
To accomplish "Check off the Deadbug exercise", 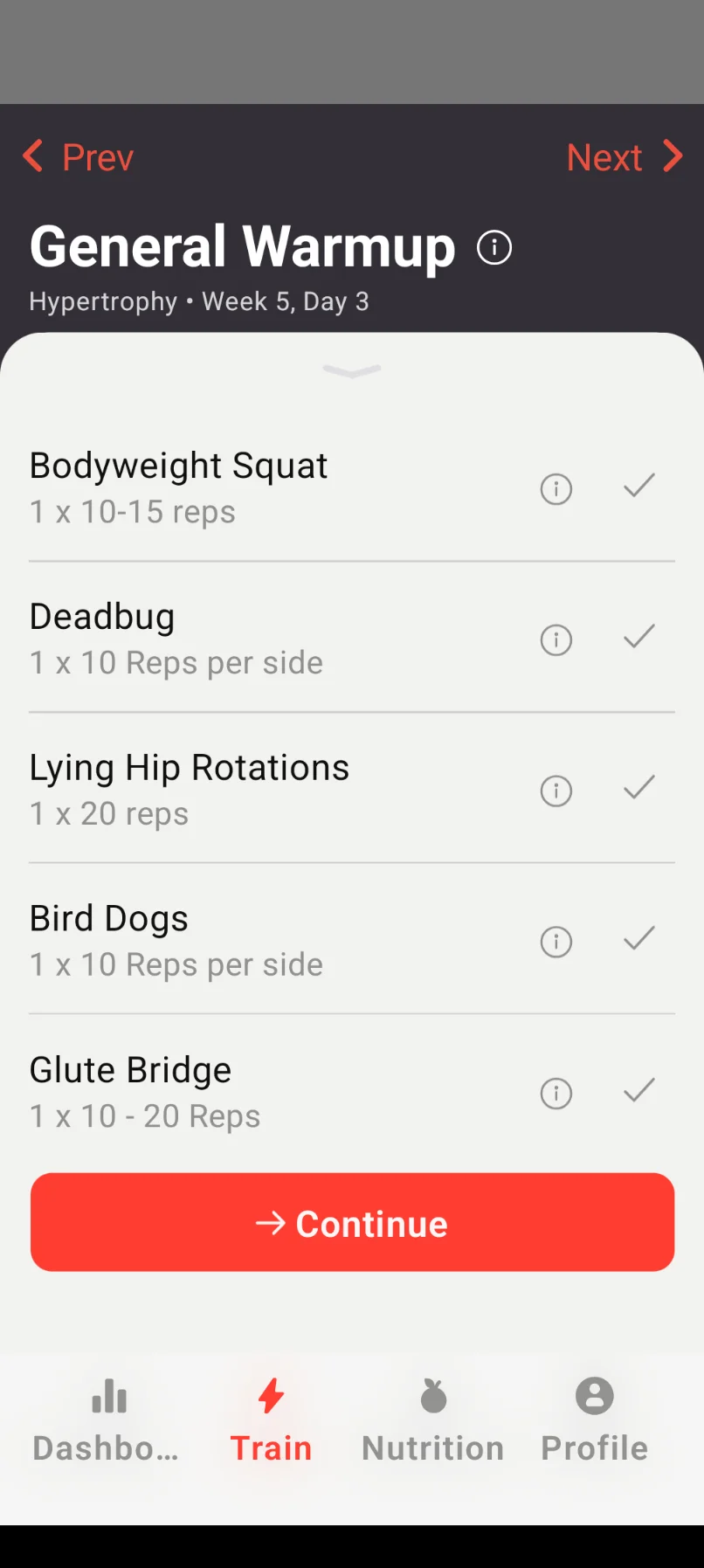I will [639, 637].
